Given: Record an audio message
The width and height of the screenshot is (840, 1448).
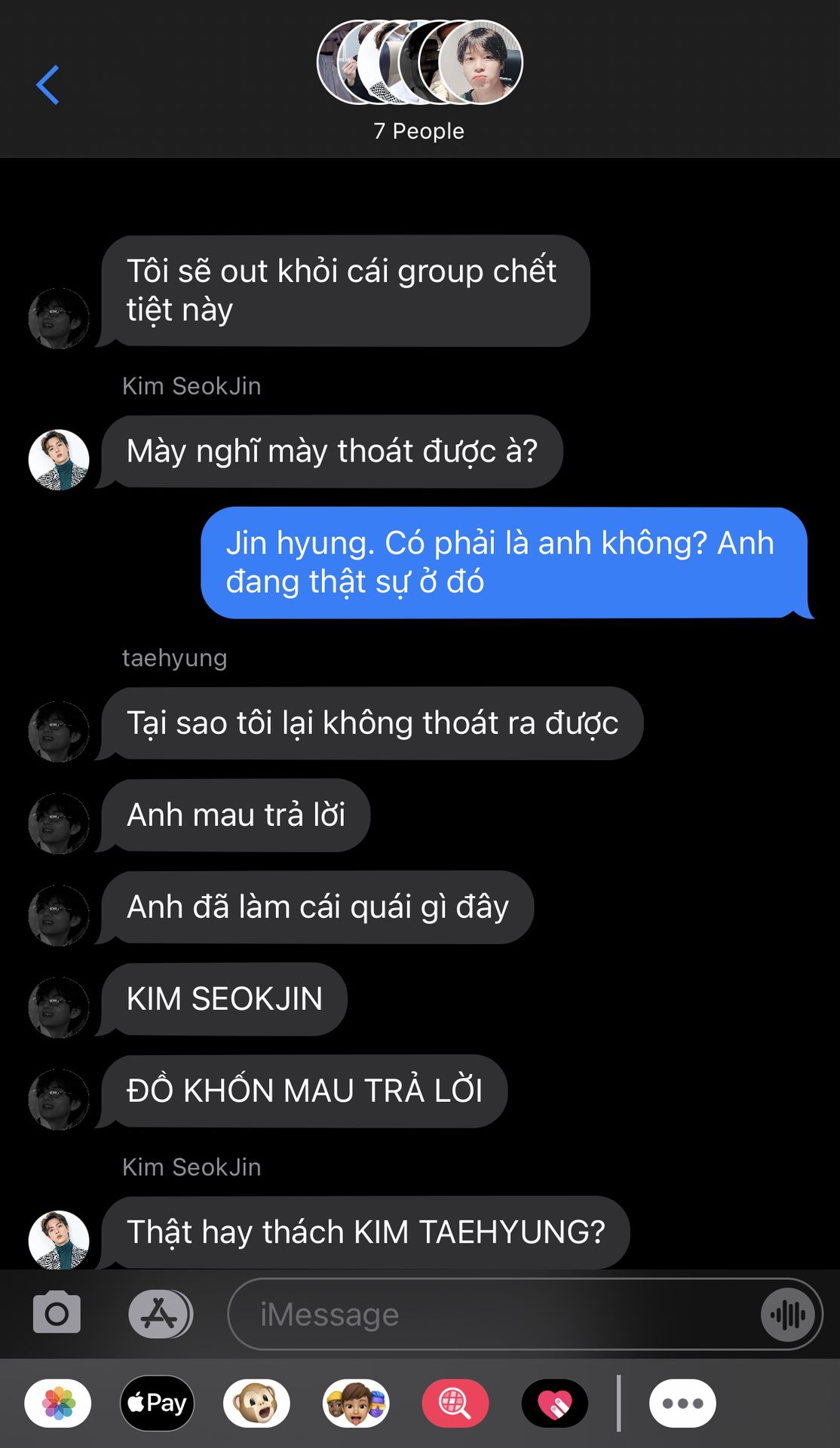Looking at the screenshot, I should (788, 1315).
